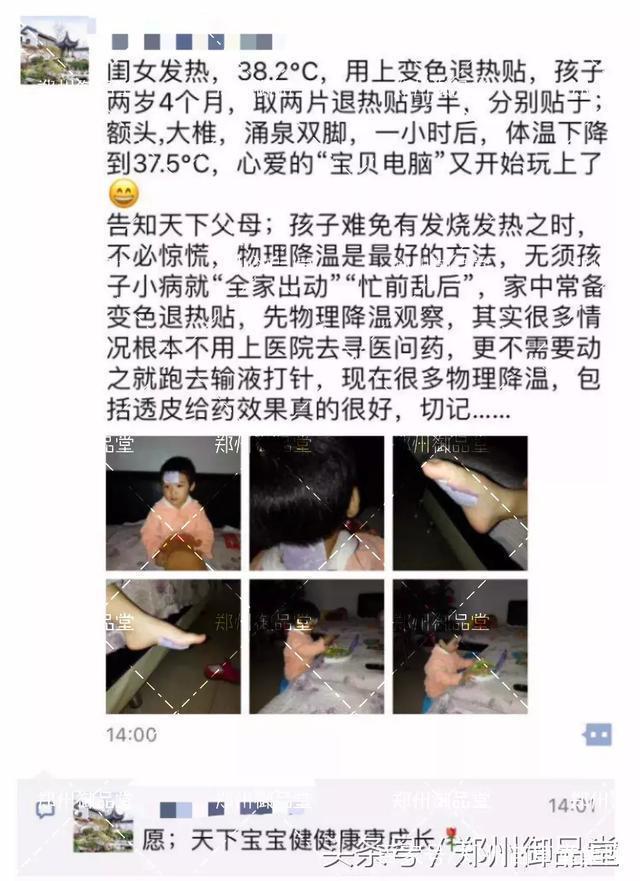Open the top-row photo of the foot with a patch
This screenshot has height=881, width=640.
tap(459, 502)
